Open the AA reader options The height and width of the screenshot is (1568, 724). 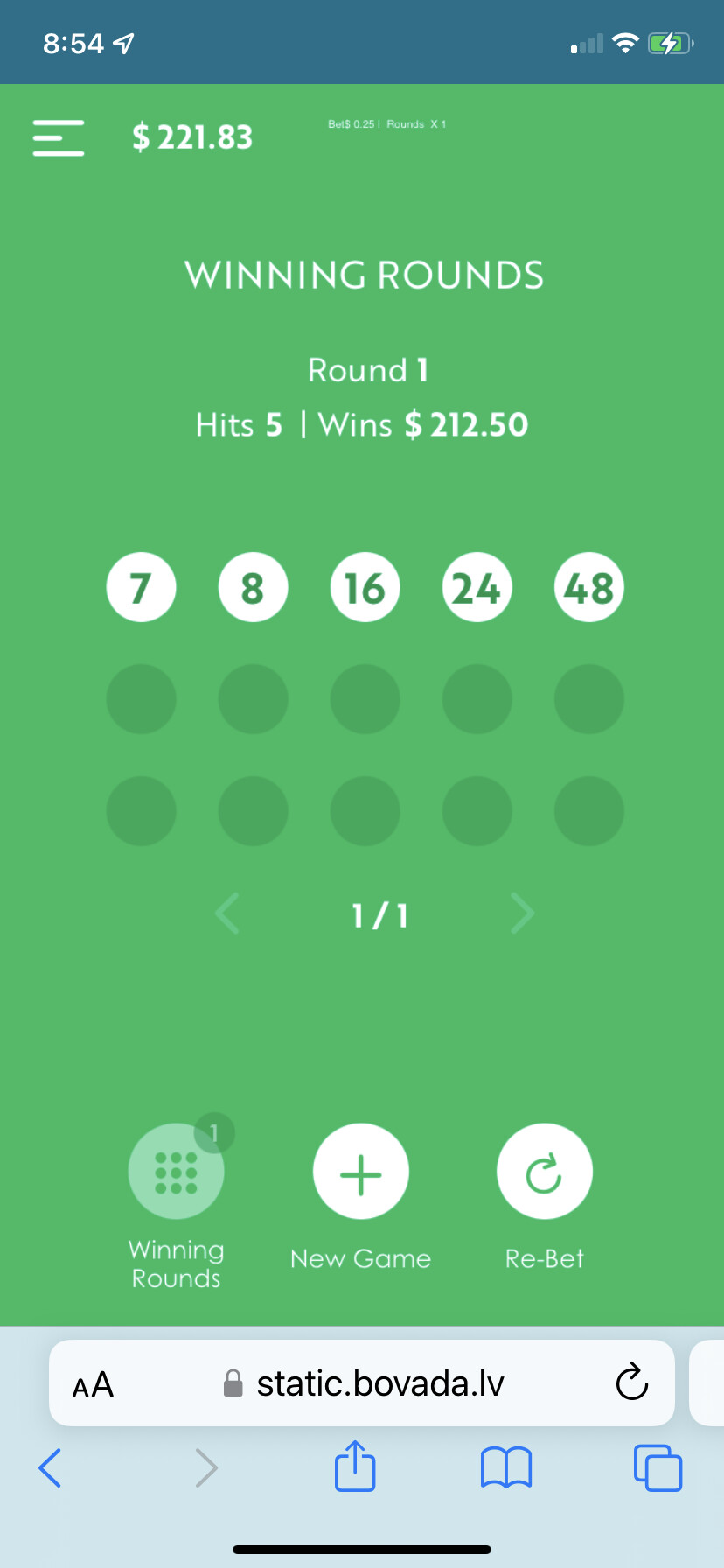pyautogui.click(x=93, y=1385)
